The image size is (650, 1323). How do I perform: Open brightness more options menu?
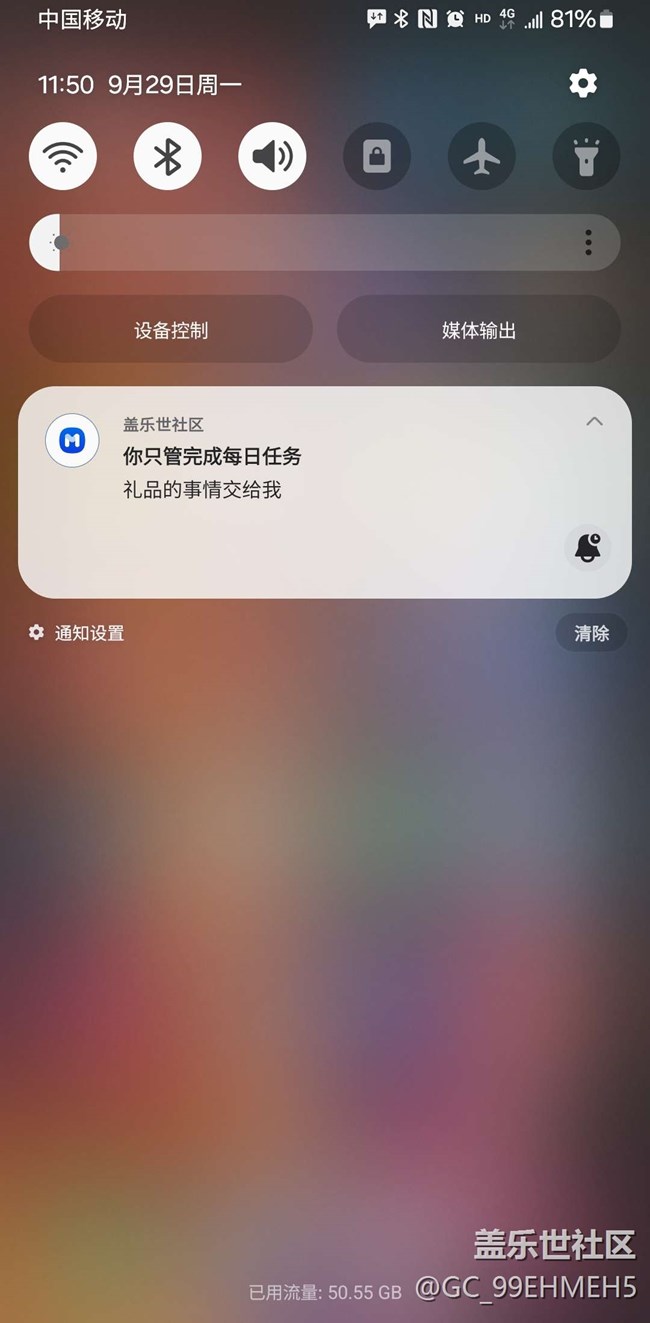coord(588,242)
